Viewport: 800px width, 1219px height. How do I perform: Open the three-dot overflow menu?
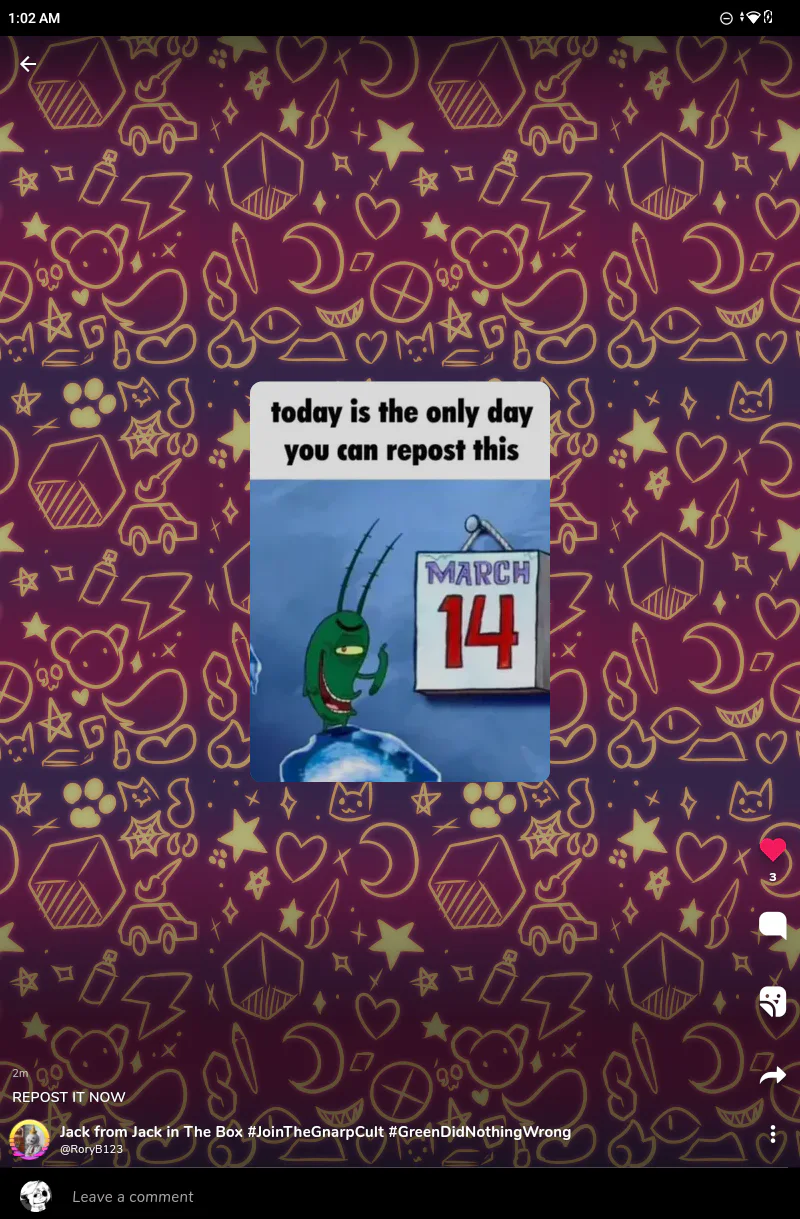pos(773,1134)
